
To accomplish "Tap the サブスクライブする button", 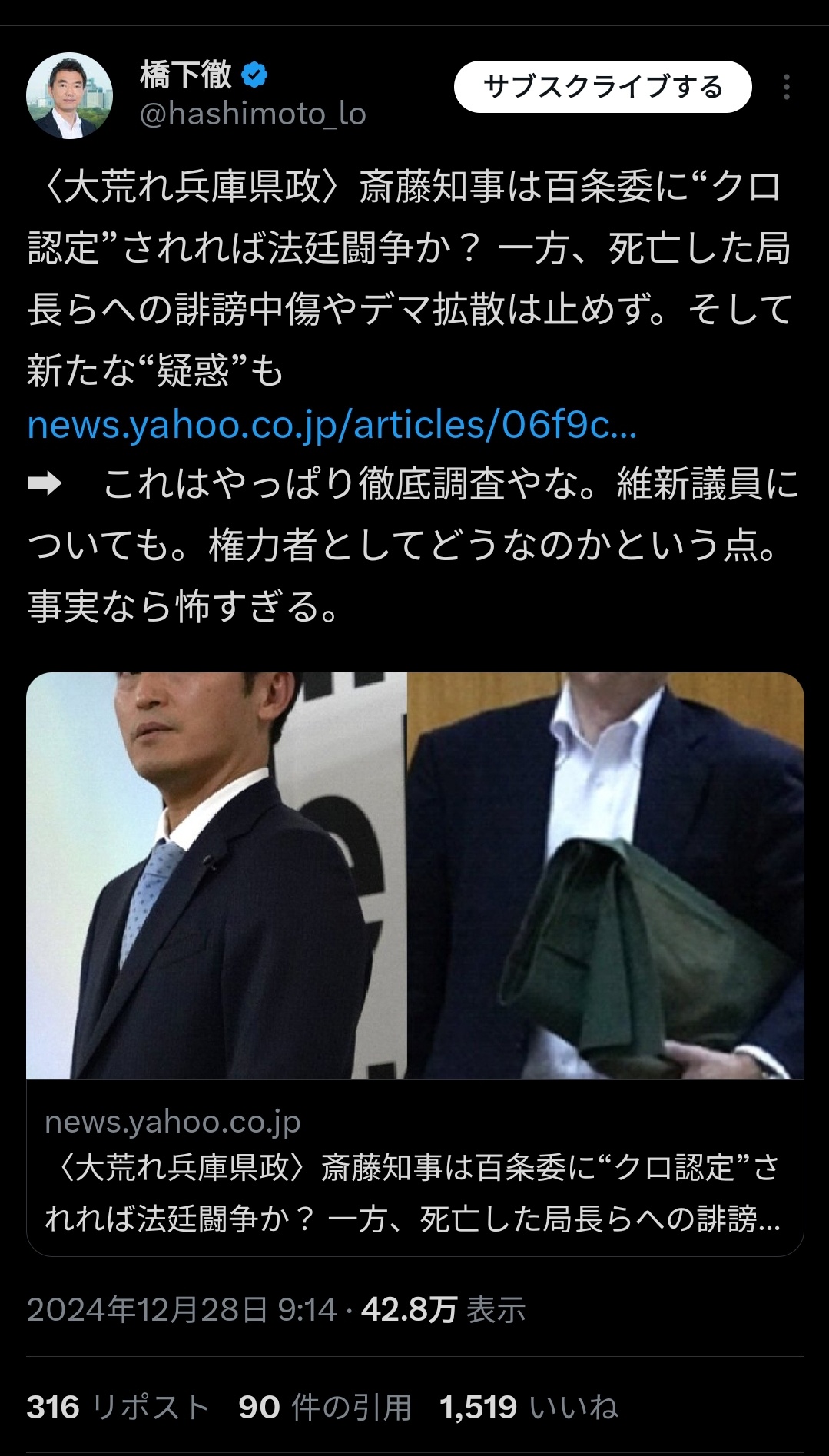I will point(602,87).
